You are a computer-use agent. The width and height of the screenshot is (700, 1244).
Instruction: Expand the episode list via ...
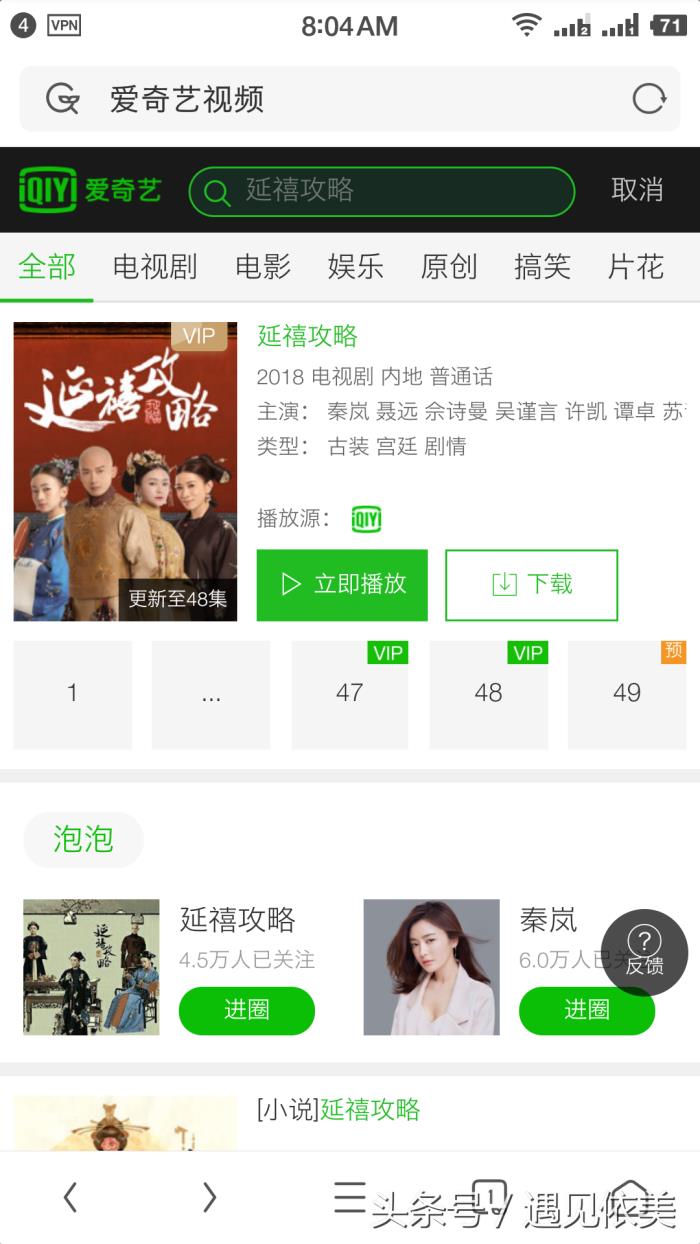[x=210, y=694]
